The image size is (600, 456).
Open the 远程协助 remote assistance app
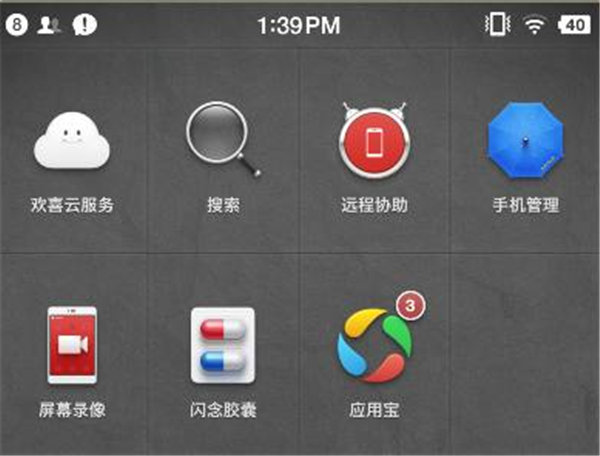click(x=374, y=145)
